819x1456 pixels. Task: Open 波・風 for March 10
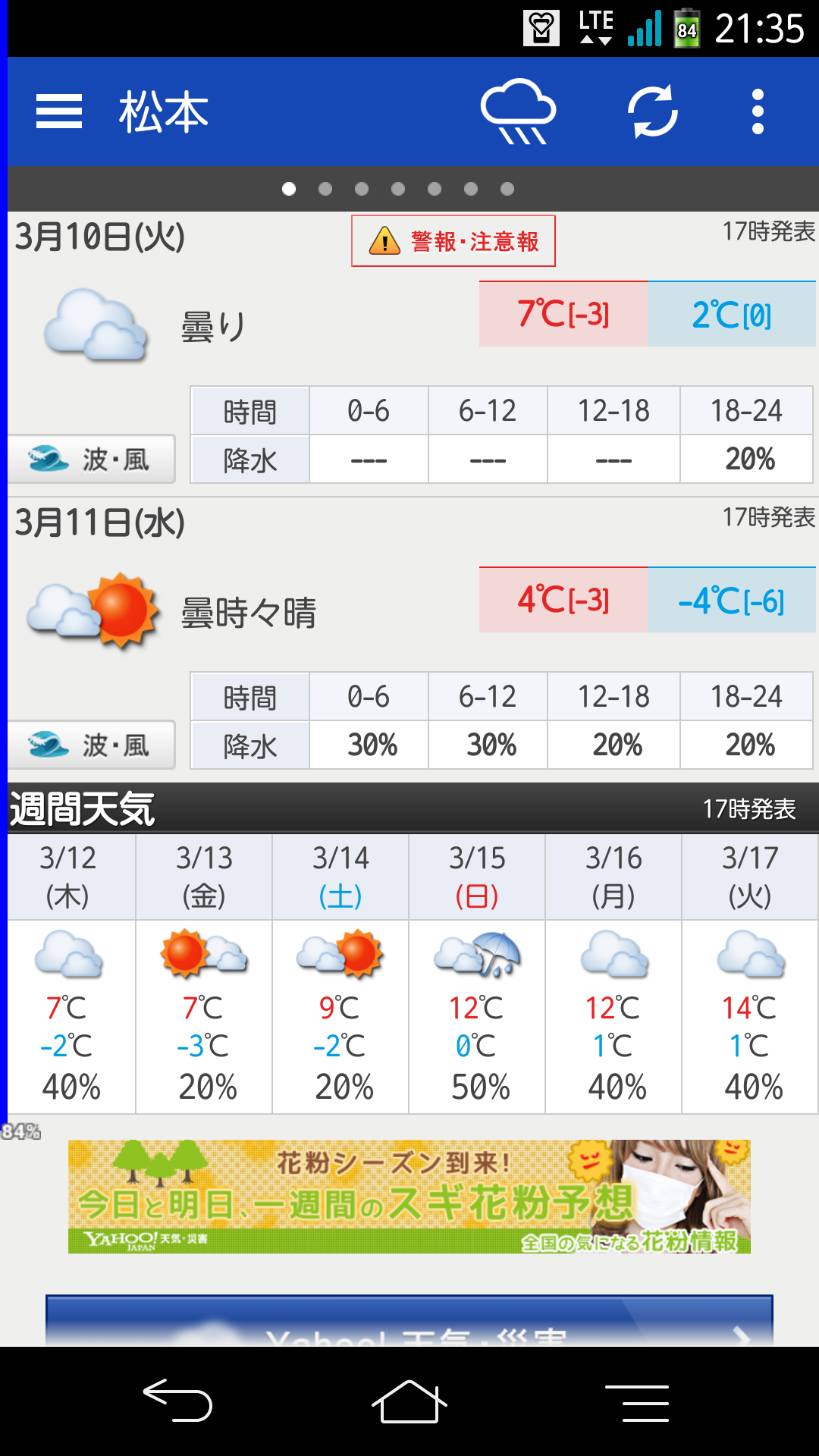(92, 459)
